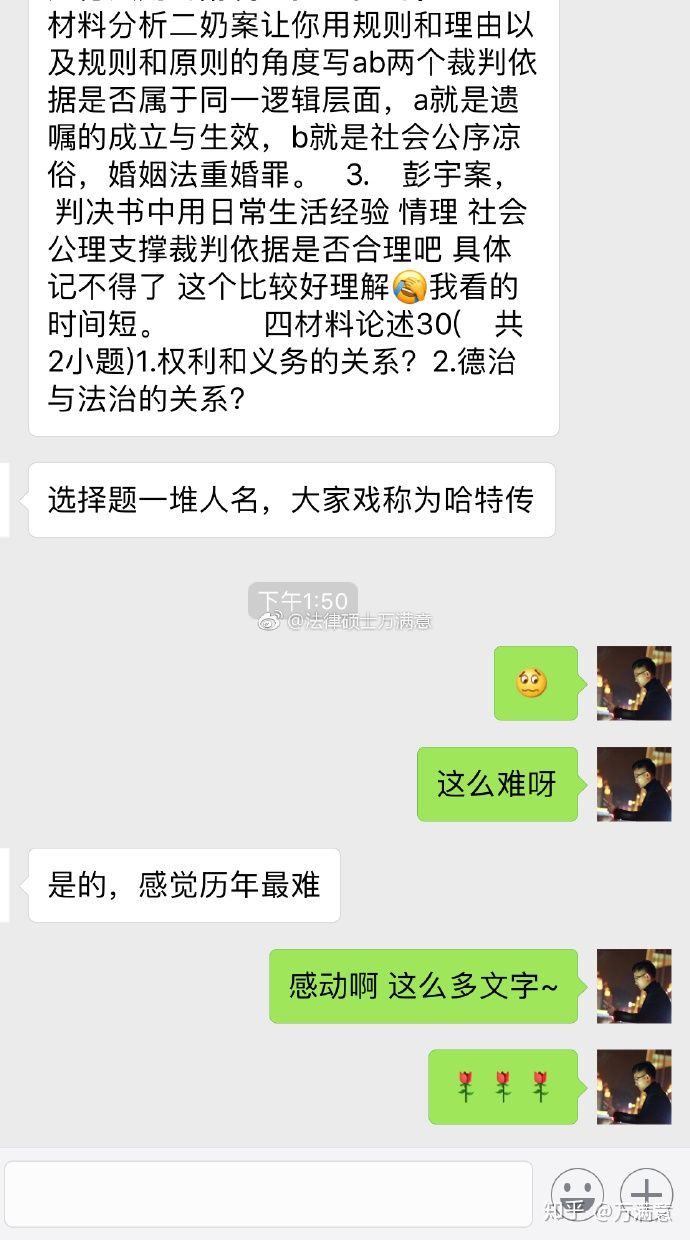This screenshot has width=690, height=1240.
Task: Open the emoji sticker panel
Action: pos(577,1193)
